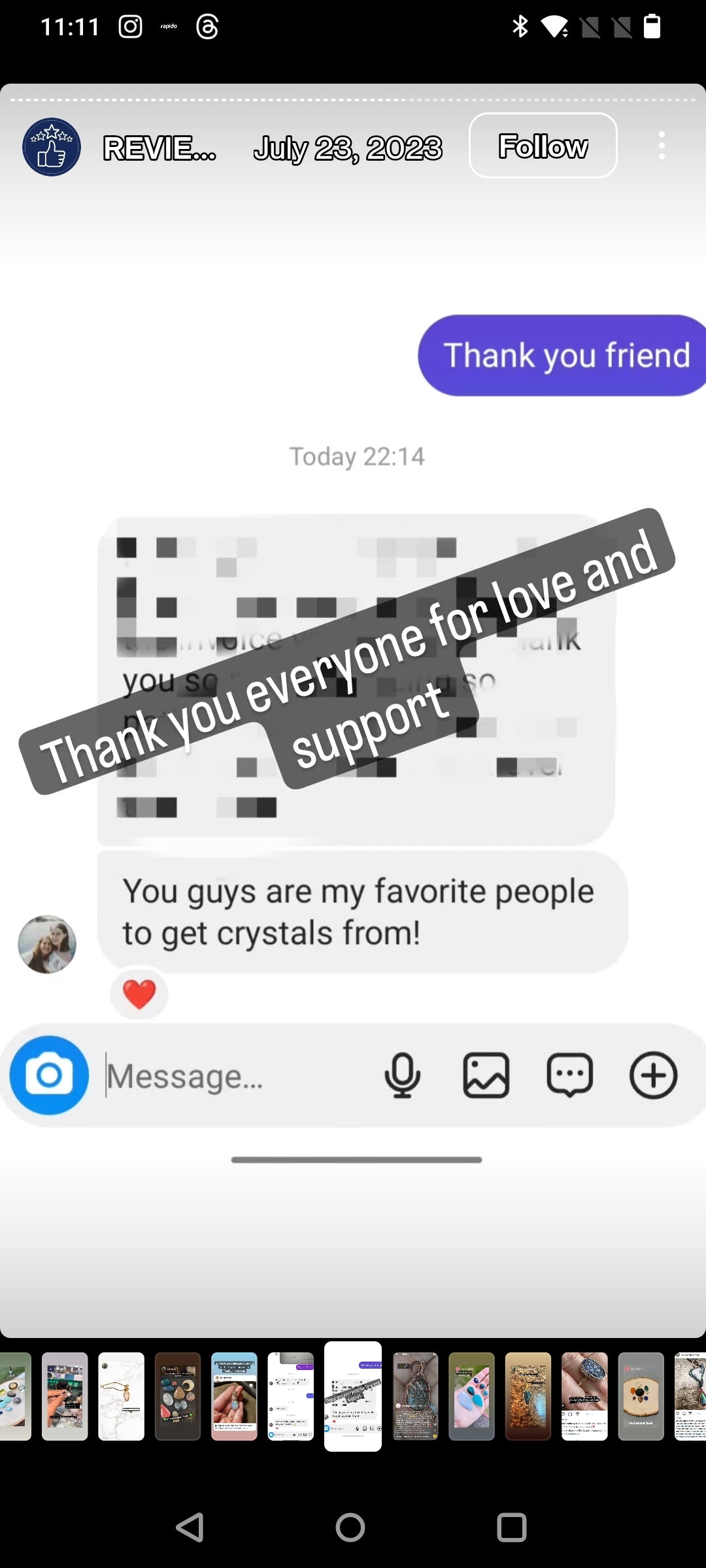
Task: Open the grey chakra stones disc thumbnail
Action: tap(641, 1396)
